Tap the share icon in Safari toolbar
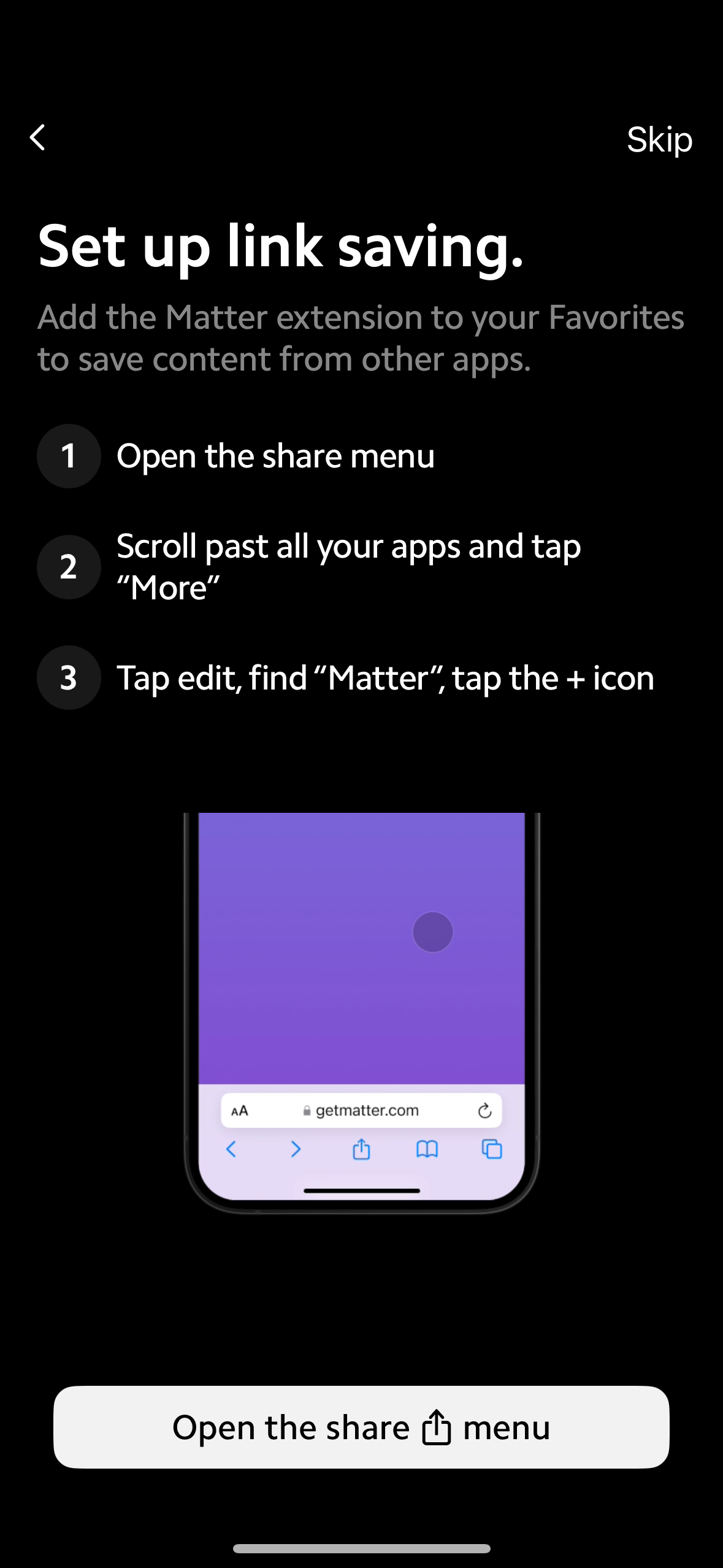The height and width of the screenshot is (1568, 723). (x=362, y=1150)
